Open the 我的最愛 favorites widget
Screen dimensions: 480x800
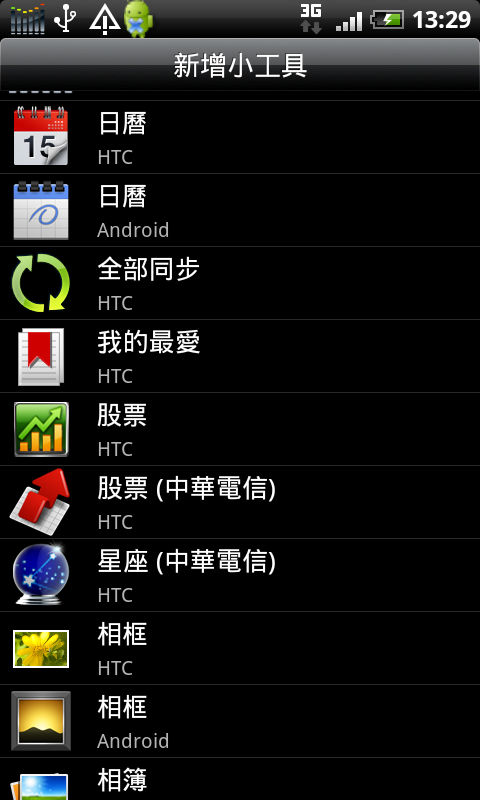coord(240,356)
